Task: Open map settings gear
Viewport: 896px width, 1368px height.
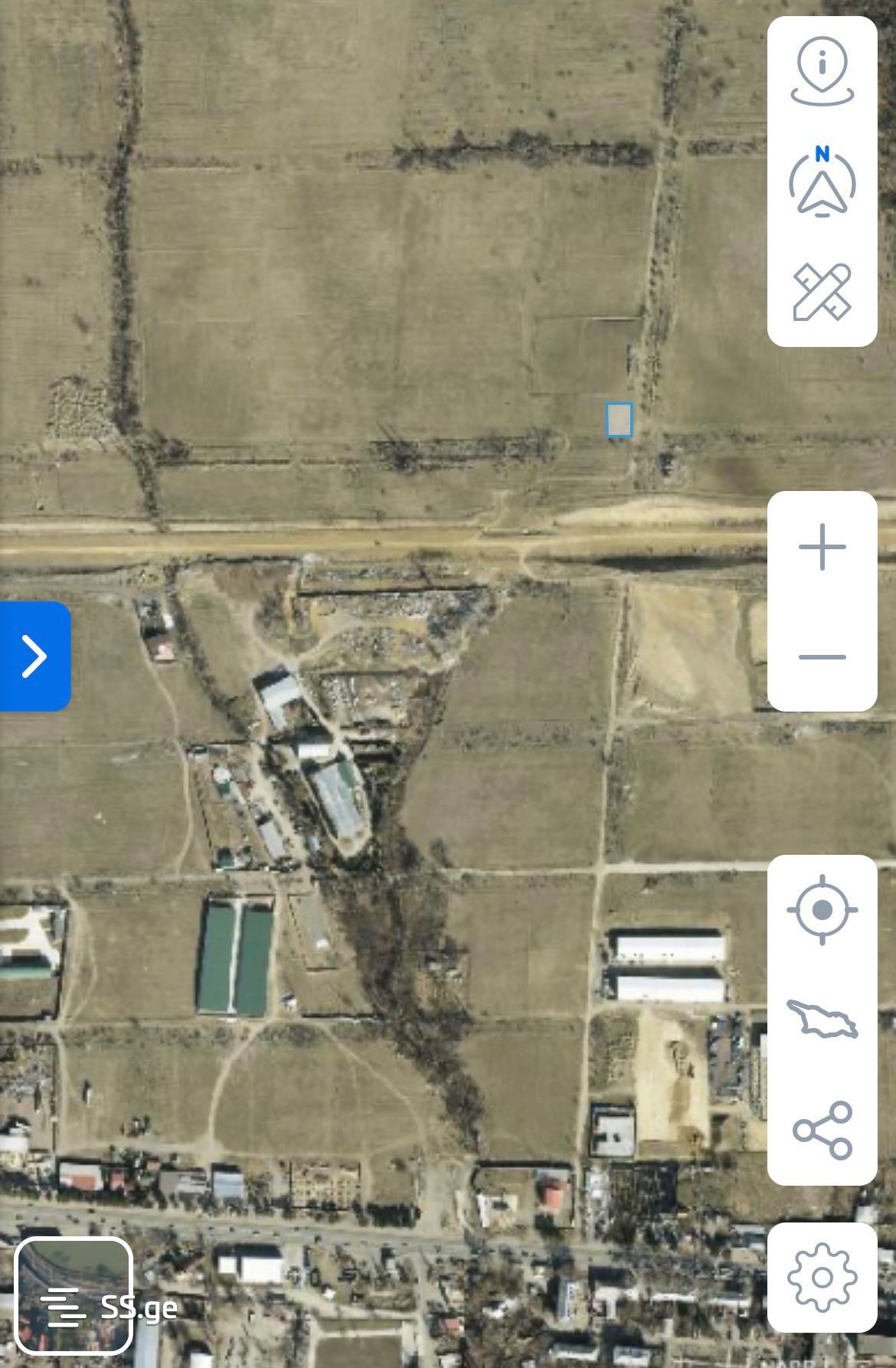Action: tap(822, 1278)
